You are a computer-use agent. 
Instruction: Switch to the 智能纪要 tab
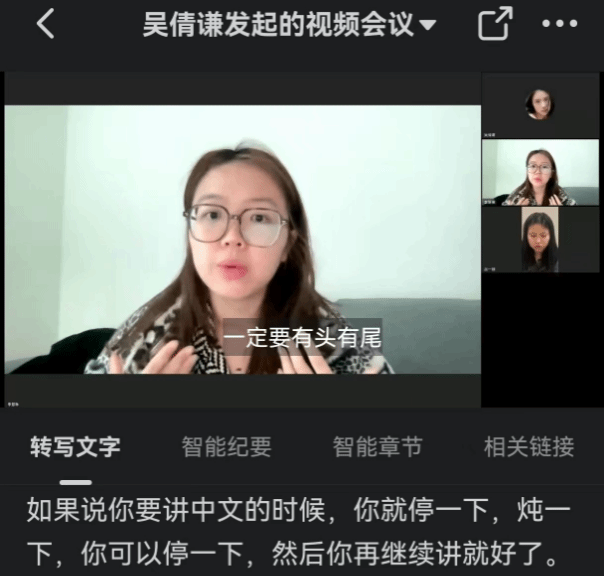point(226,447)
